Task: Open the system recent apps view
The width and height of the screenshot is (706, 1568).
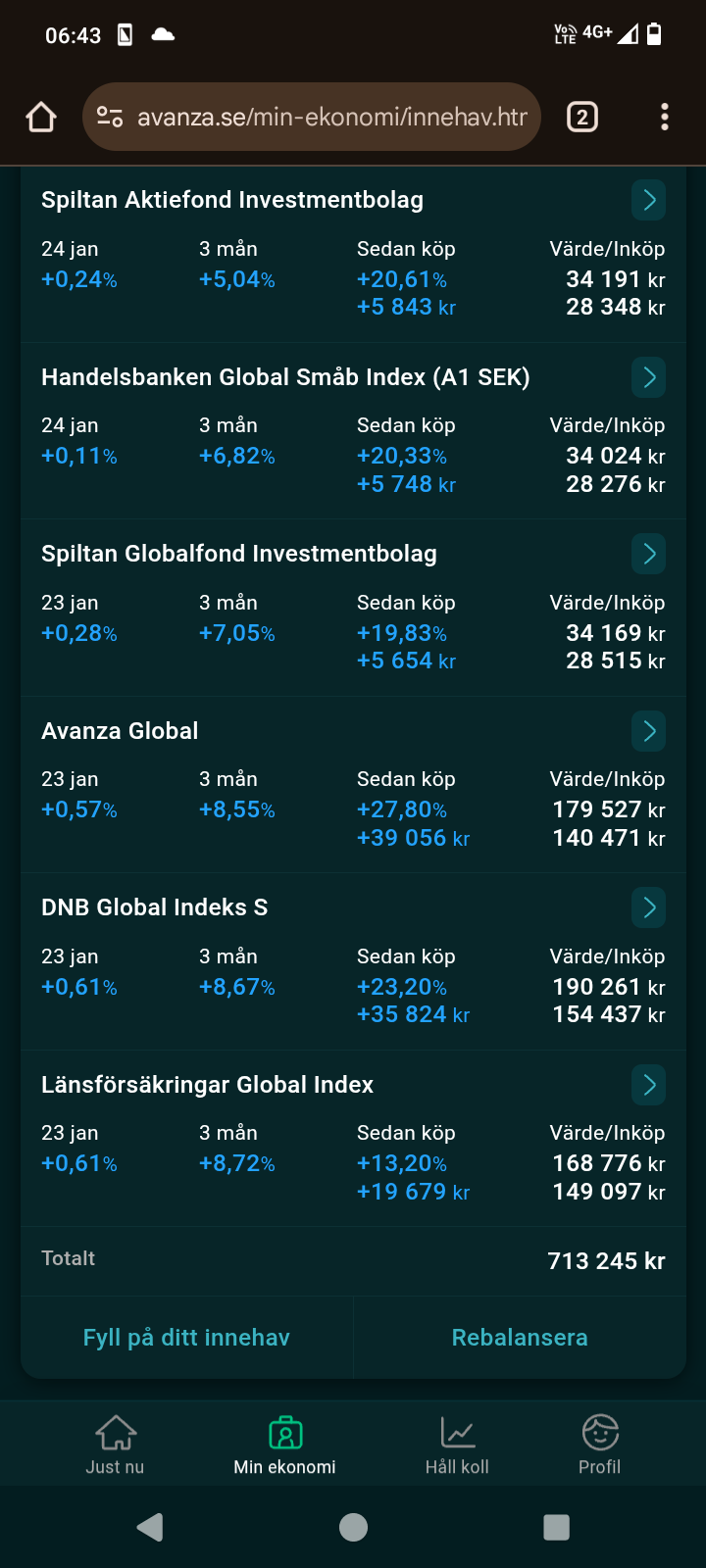Action: point(556,1527)
